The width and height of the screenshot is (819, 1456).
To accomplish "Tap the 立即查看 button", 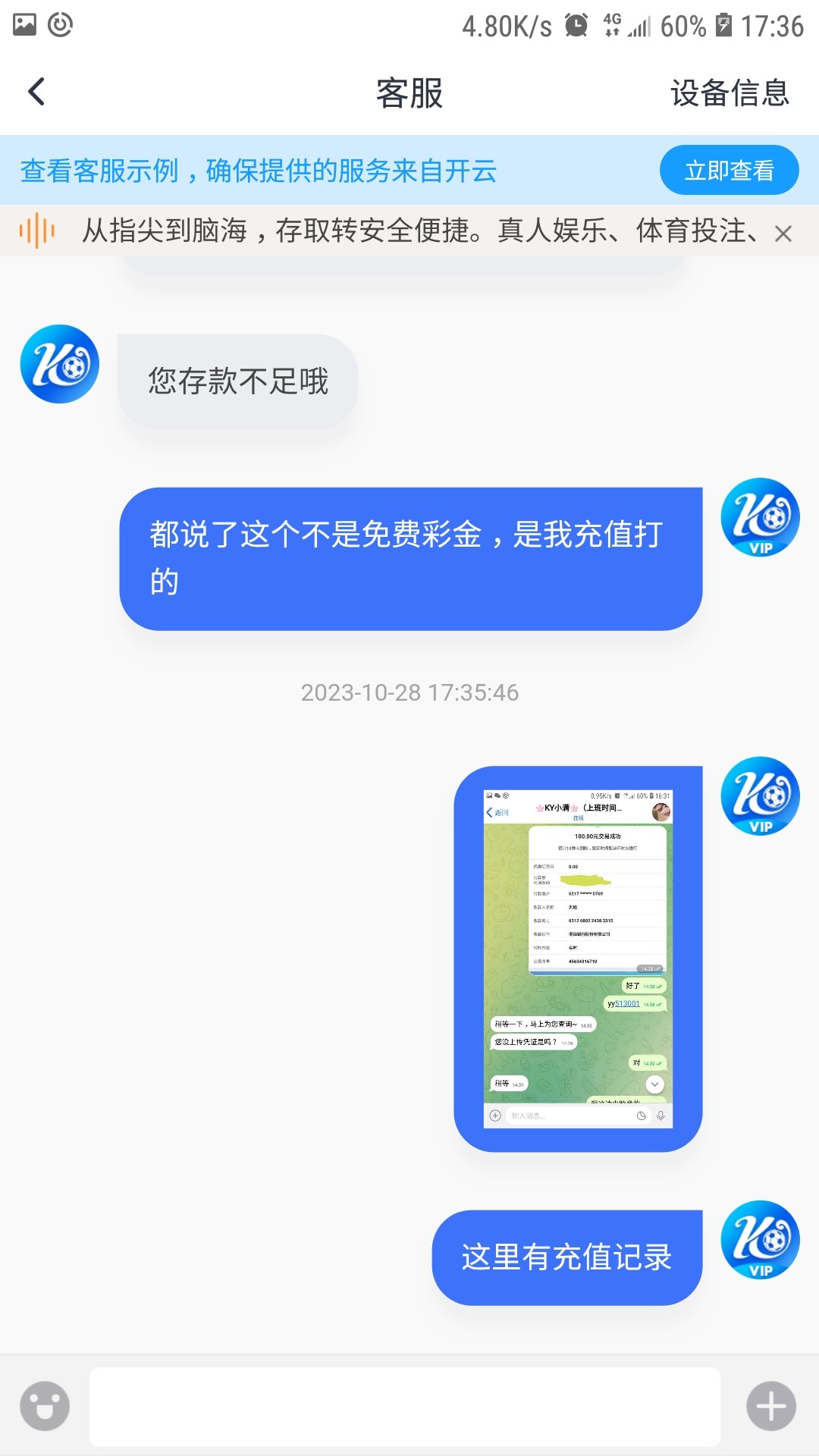I will 729,171.
